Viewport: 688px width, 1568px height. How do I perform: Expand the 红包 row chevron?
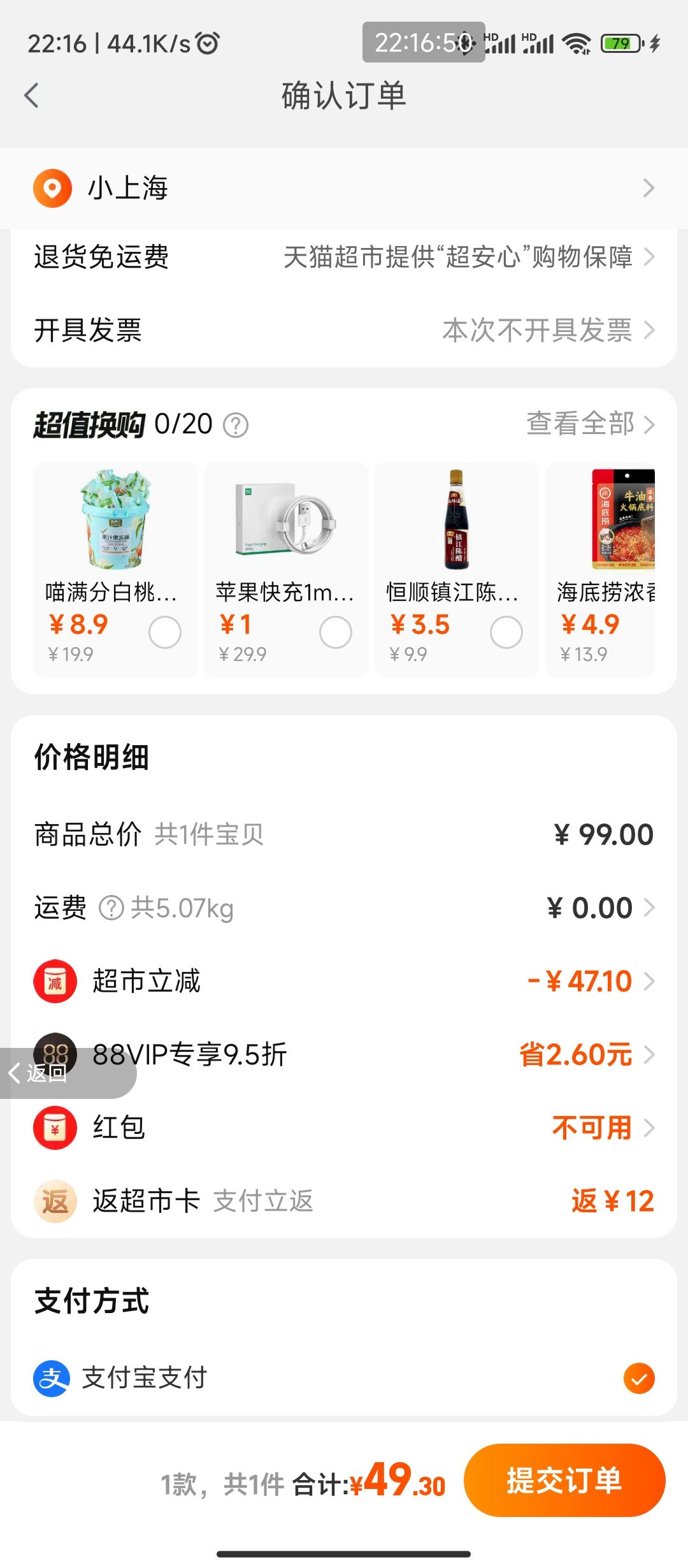pos(650,1128)
